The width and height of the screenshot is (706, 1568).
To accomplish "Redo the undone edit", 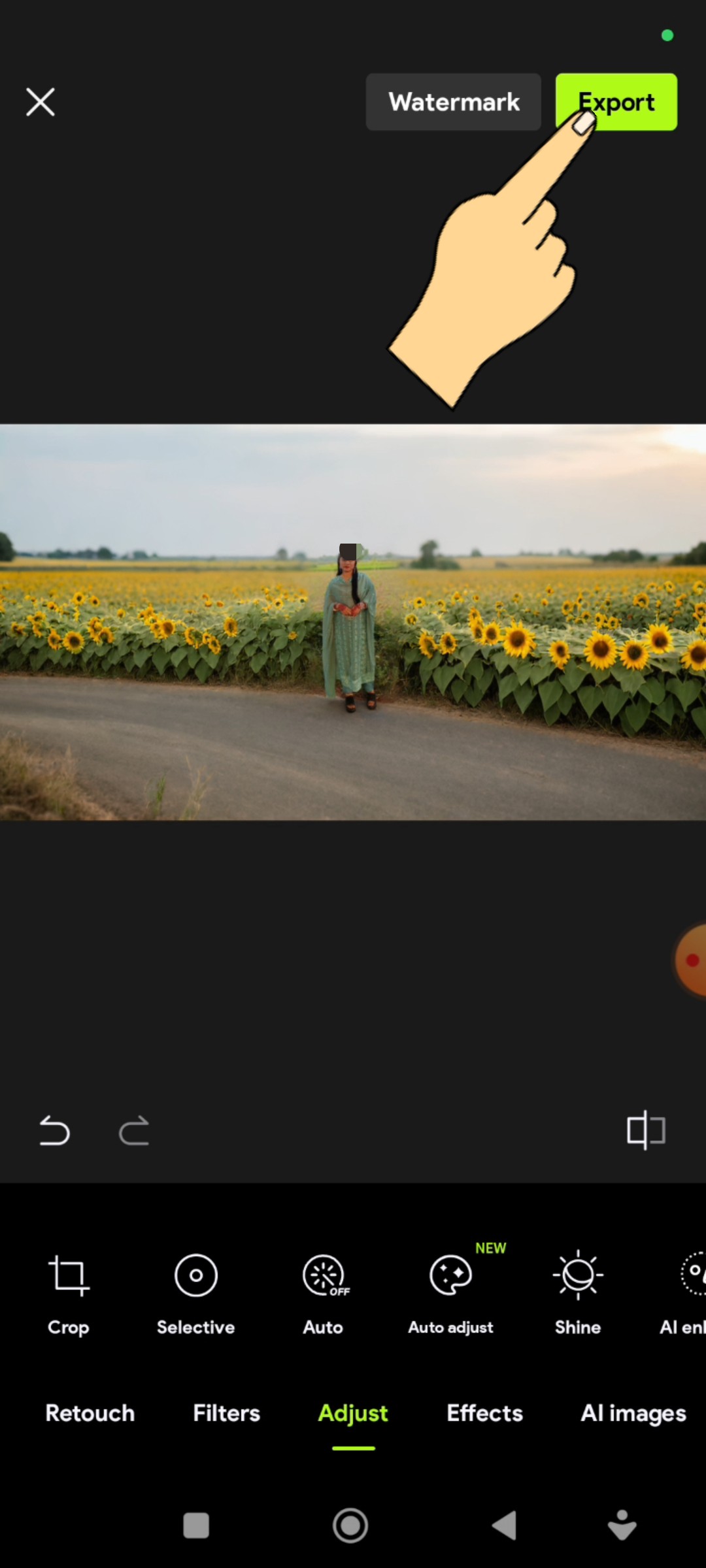I will pyautogui.click(x=134, y=1131).
